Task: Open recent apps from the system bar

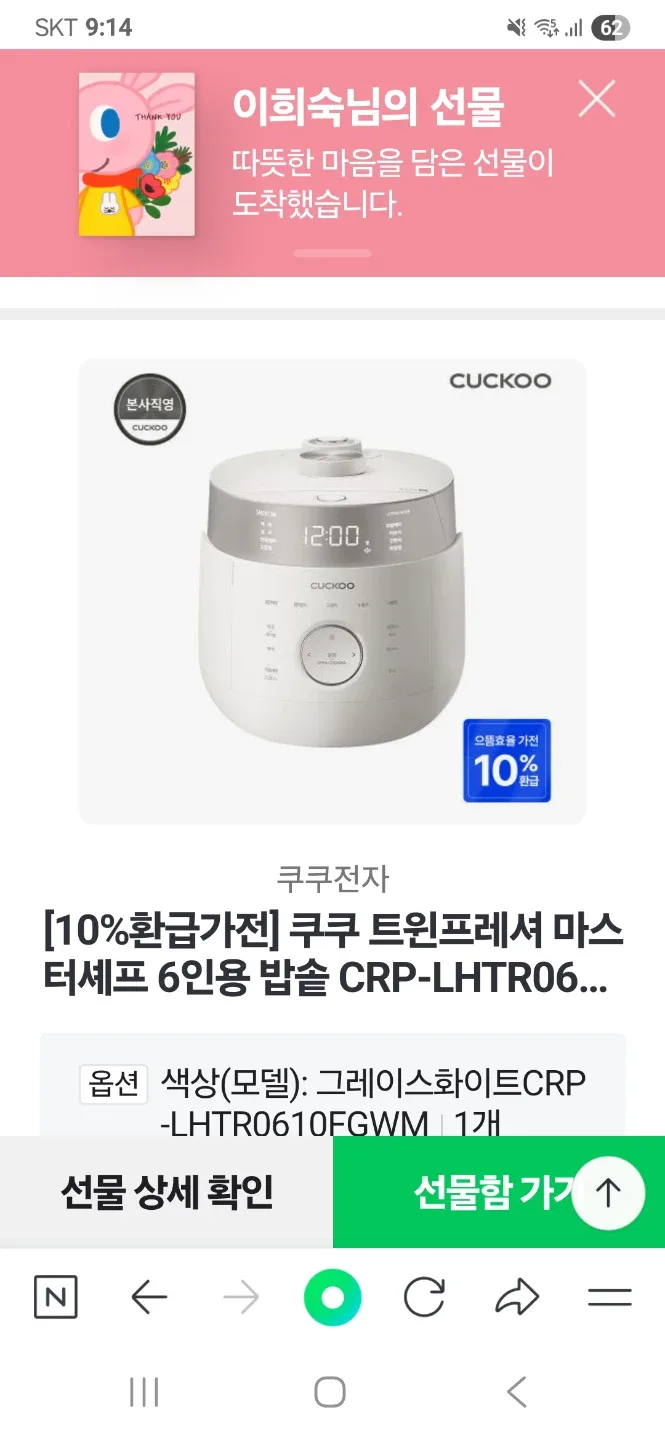Action: (x=145, y=1391)
